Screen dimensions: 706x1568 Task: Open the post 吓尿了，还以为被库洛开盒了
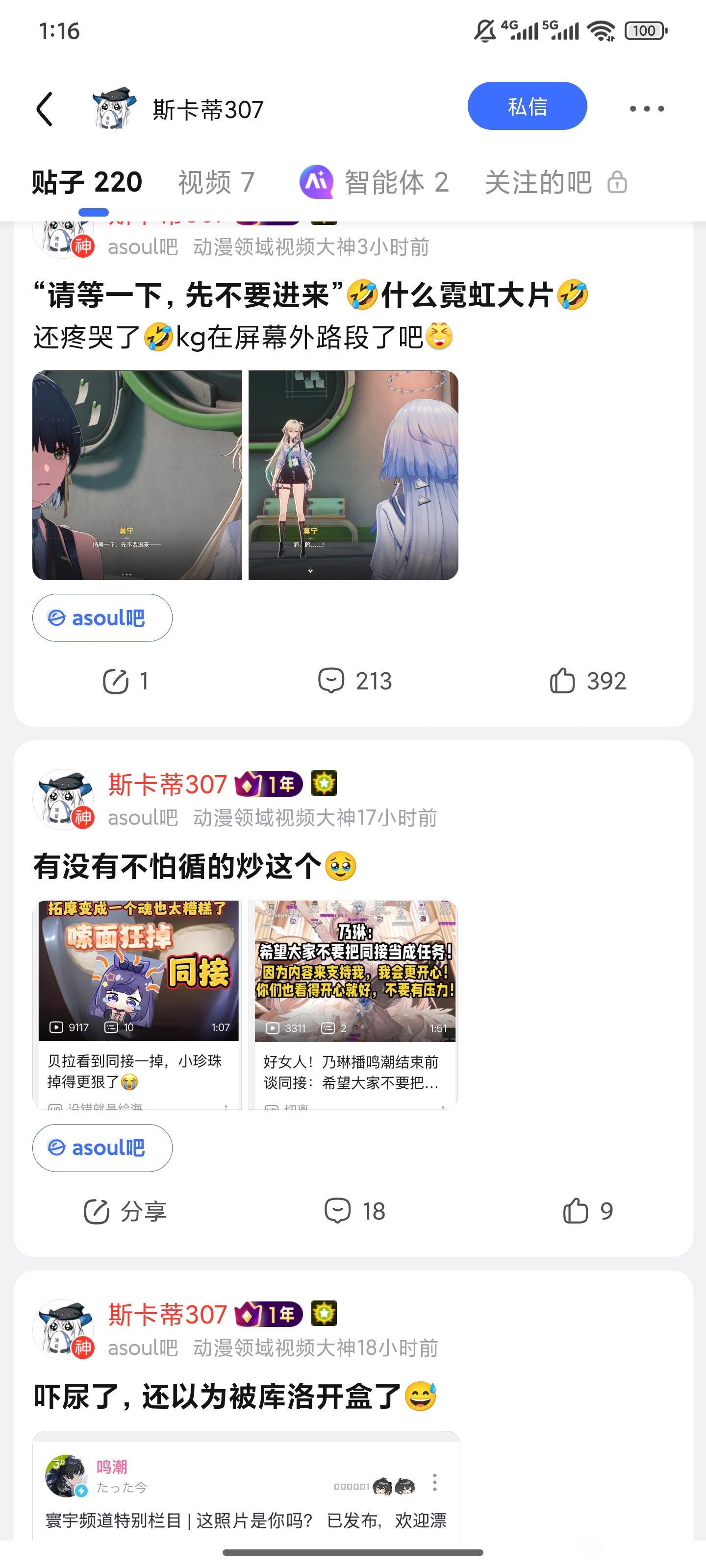234,1396
